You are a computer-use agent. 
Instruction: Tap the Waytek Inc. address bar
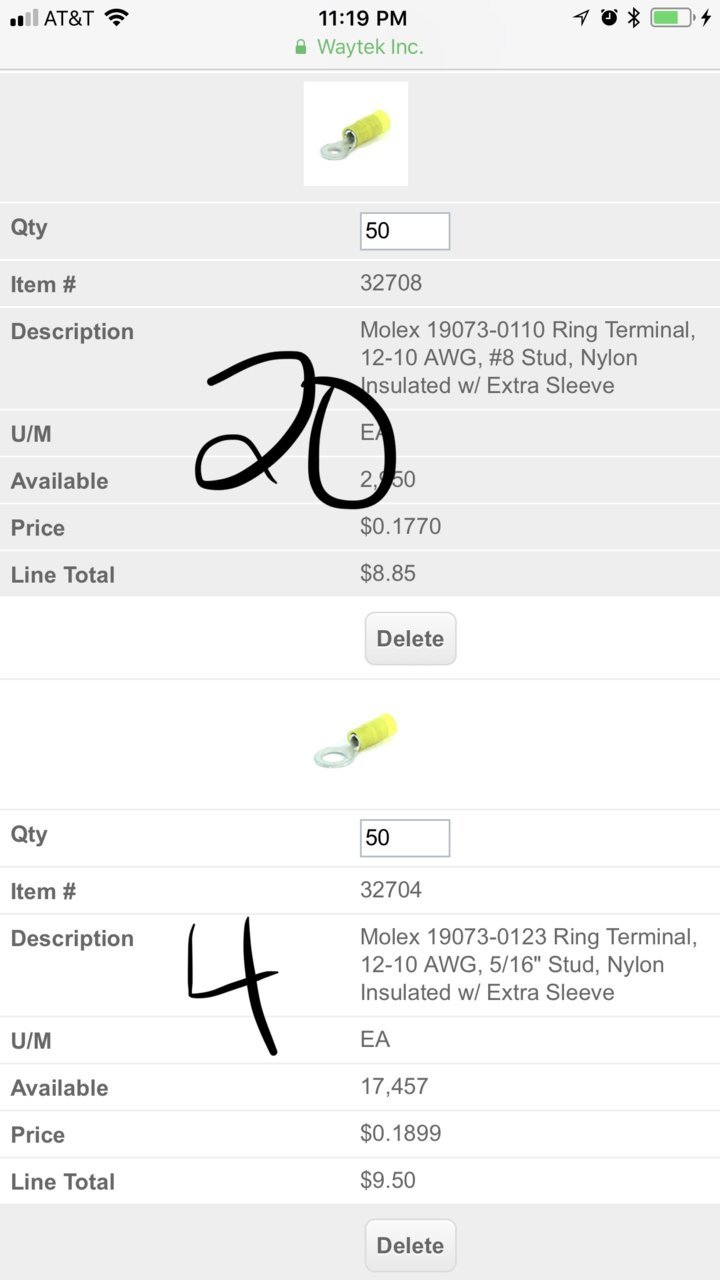click(x=359, y=47)
